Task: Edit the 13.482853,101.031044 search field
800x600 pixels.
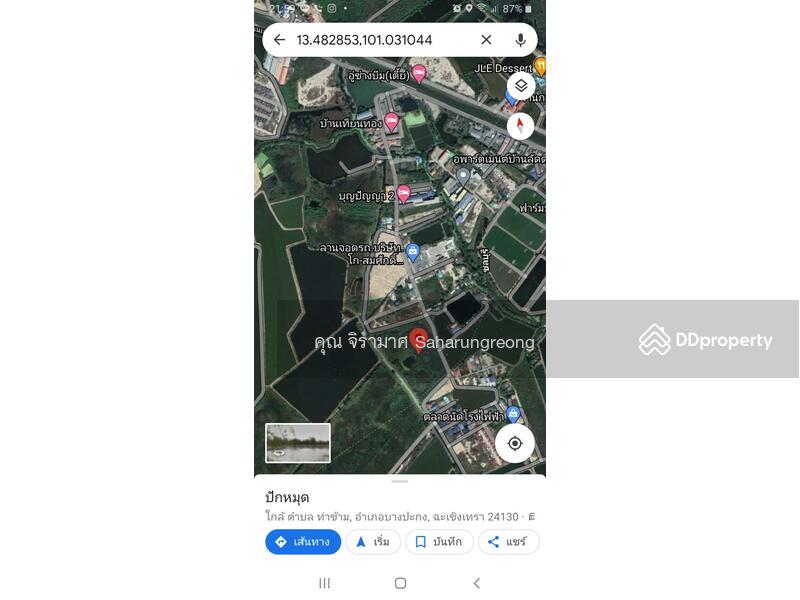Action: (x=380, y=40)
